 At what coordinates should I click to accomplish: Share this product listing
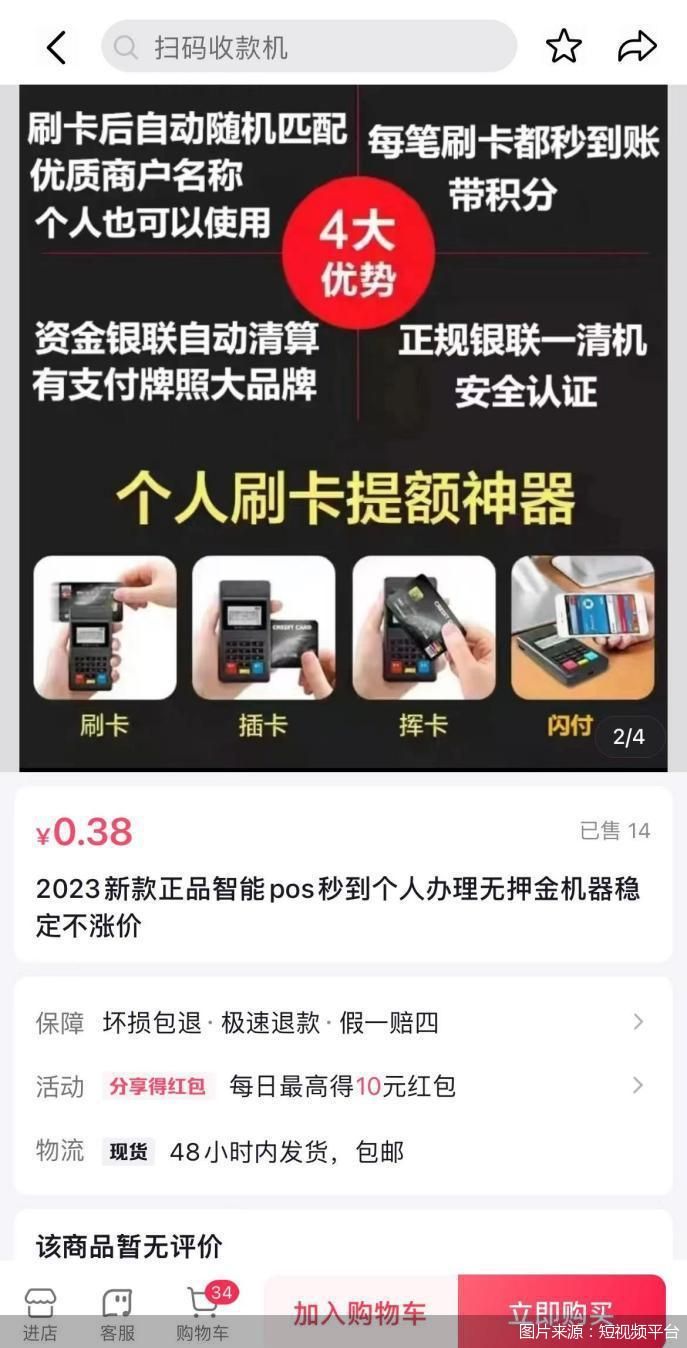pos(636,46)
